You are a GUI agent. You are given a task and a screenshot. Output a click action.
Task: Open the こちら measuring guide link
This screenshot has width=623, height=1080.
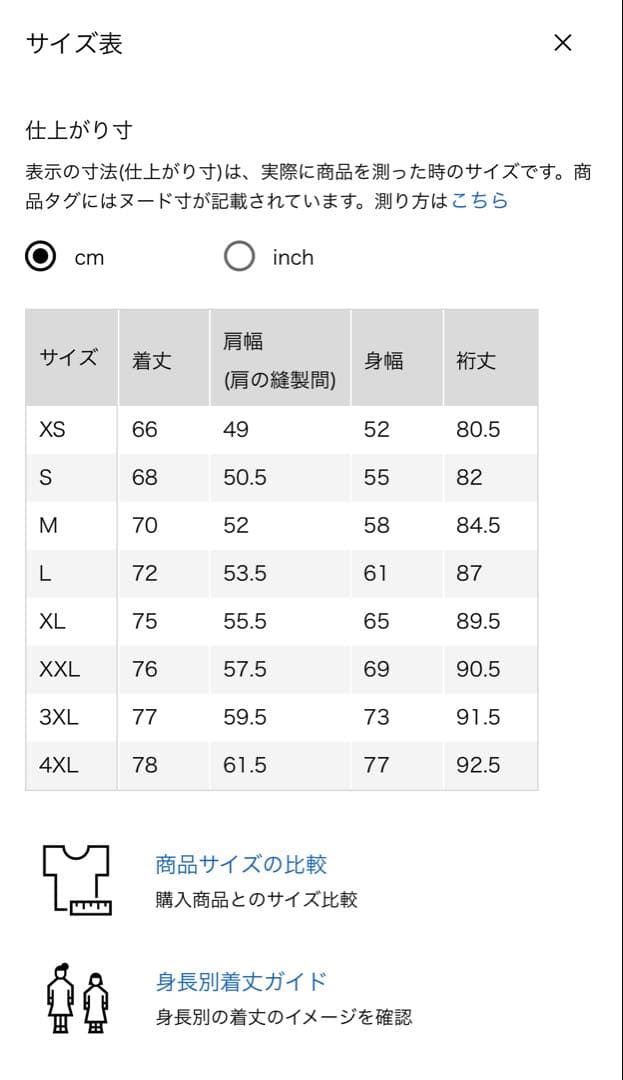pyautogui.click(x=480, y=200)
